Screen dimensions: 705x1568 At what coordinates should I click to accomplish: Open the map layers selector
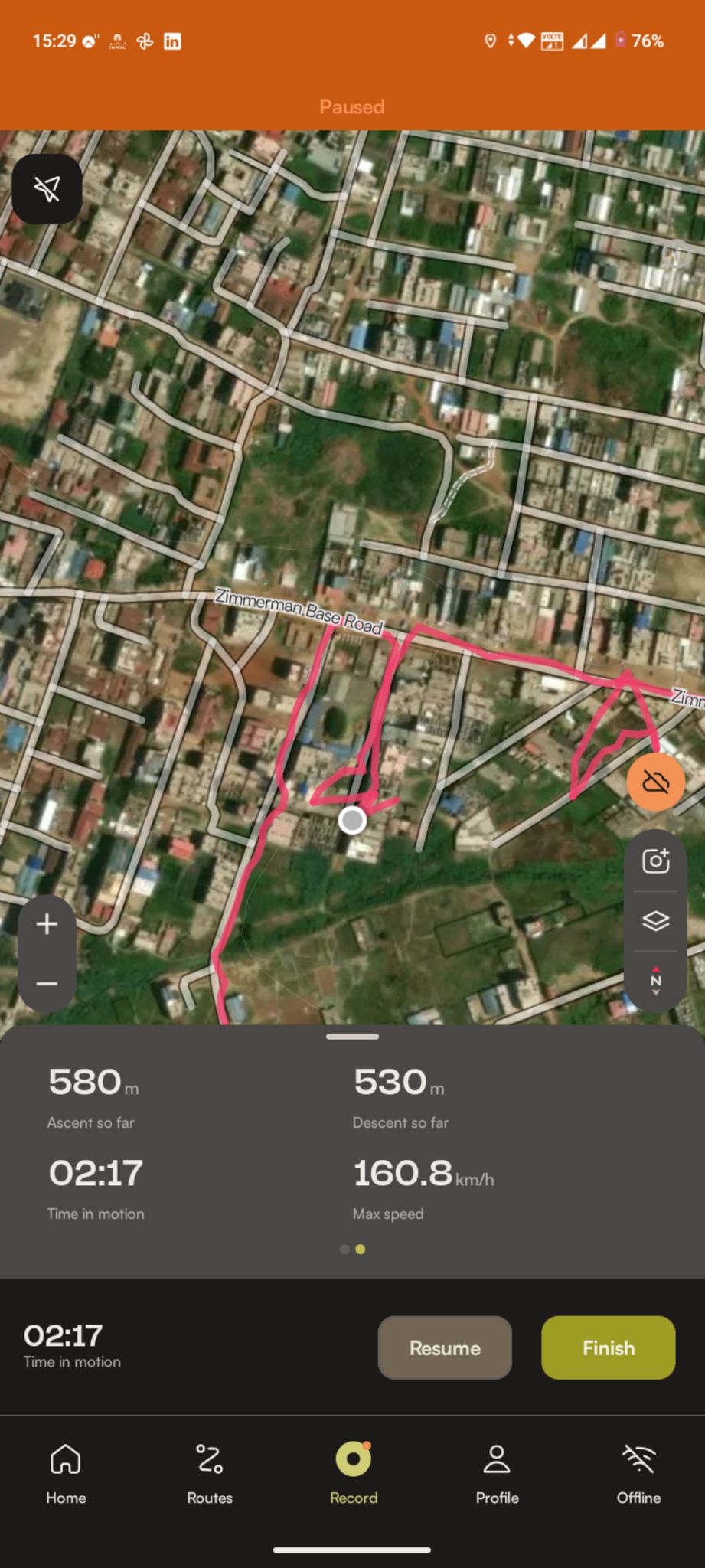coord(656,921)
